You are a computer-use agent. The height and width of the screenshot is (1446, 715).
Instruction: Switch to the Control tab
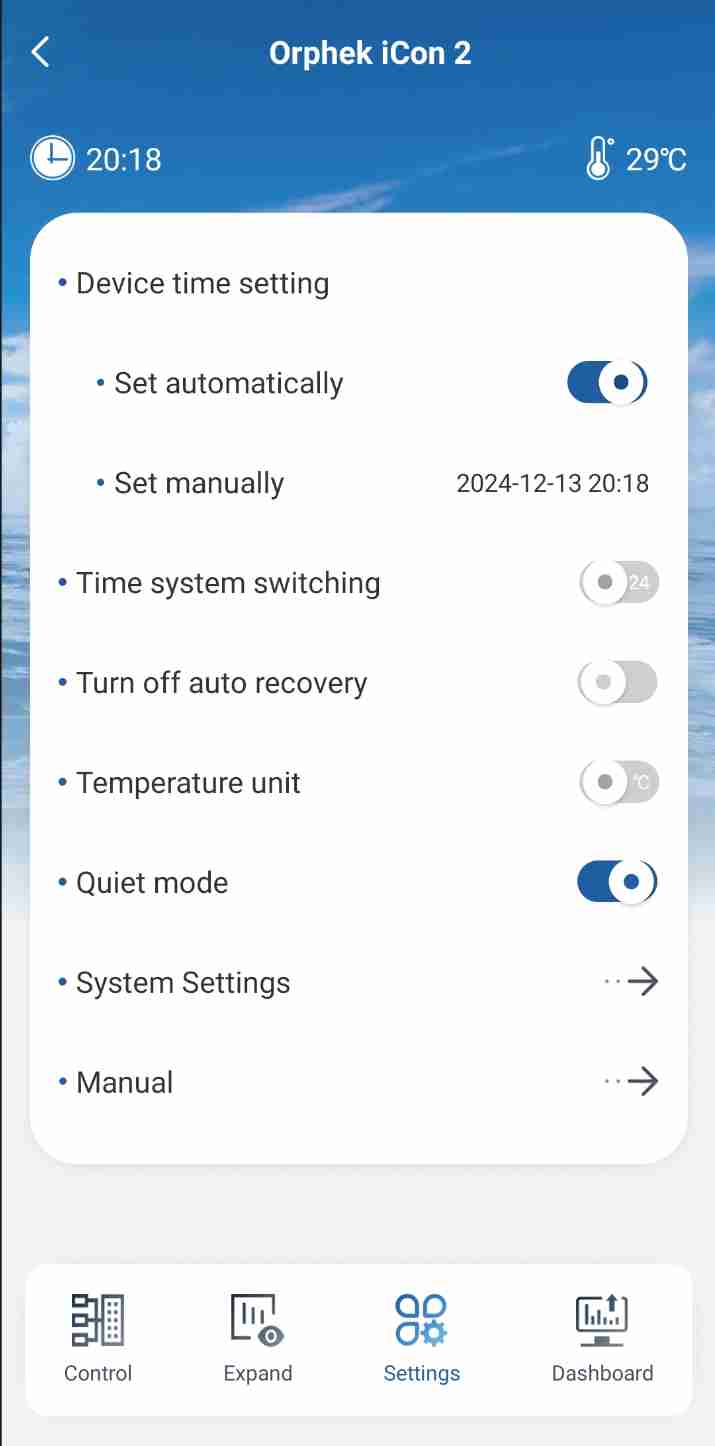pyautogui.click(x=98, y=1338)
